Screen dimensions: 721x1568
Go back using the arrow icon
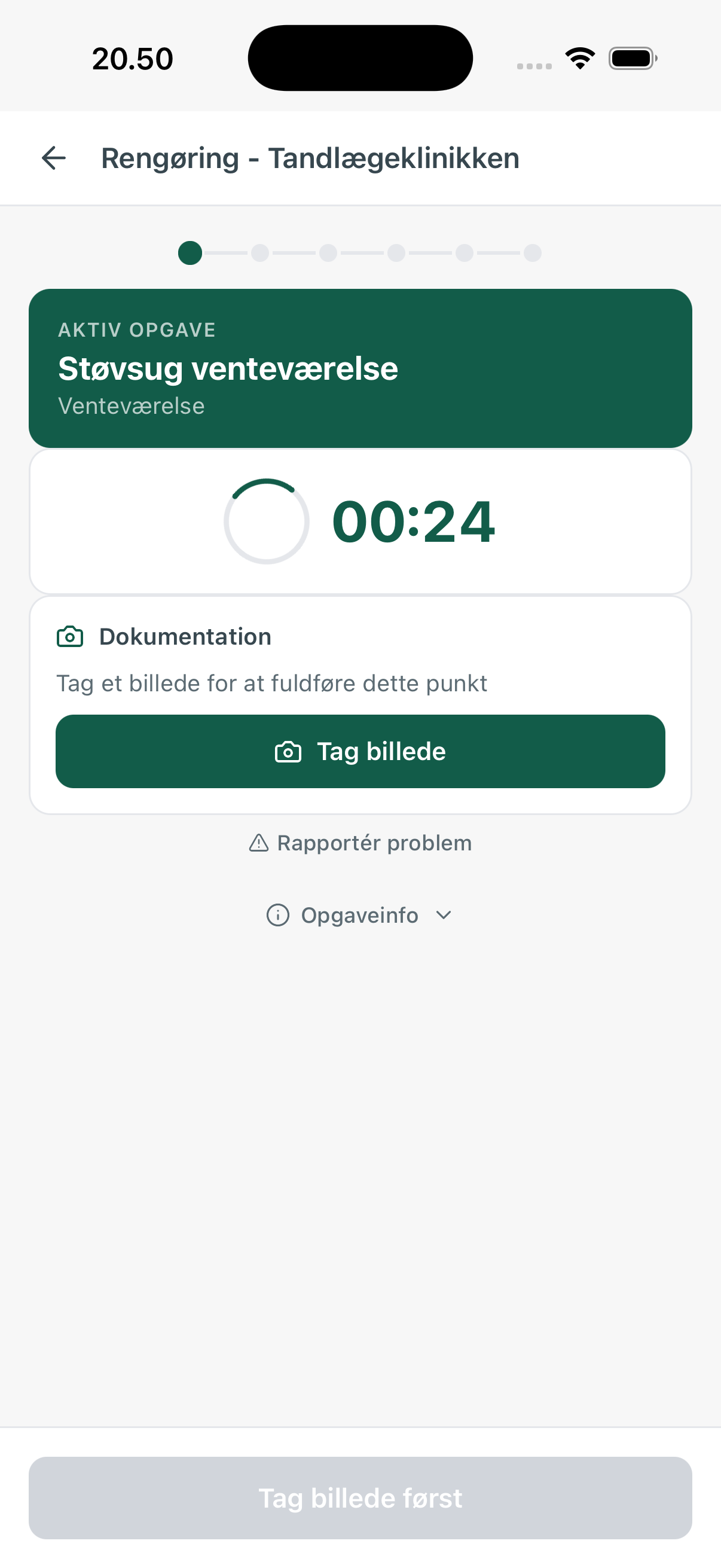pos(54,158)
